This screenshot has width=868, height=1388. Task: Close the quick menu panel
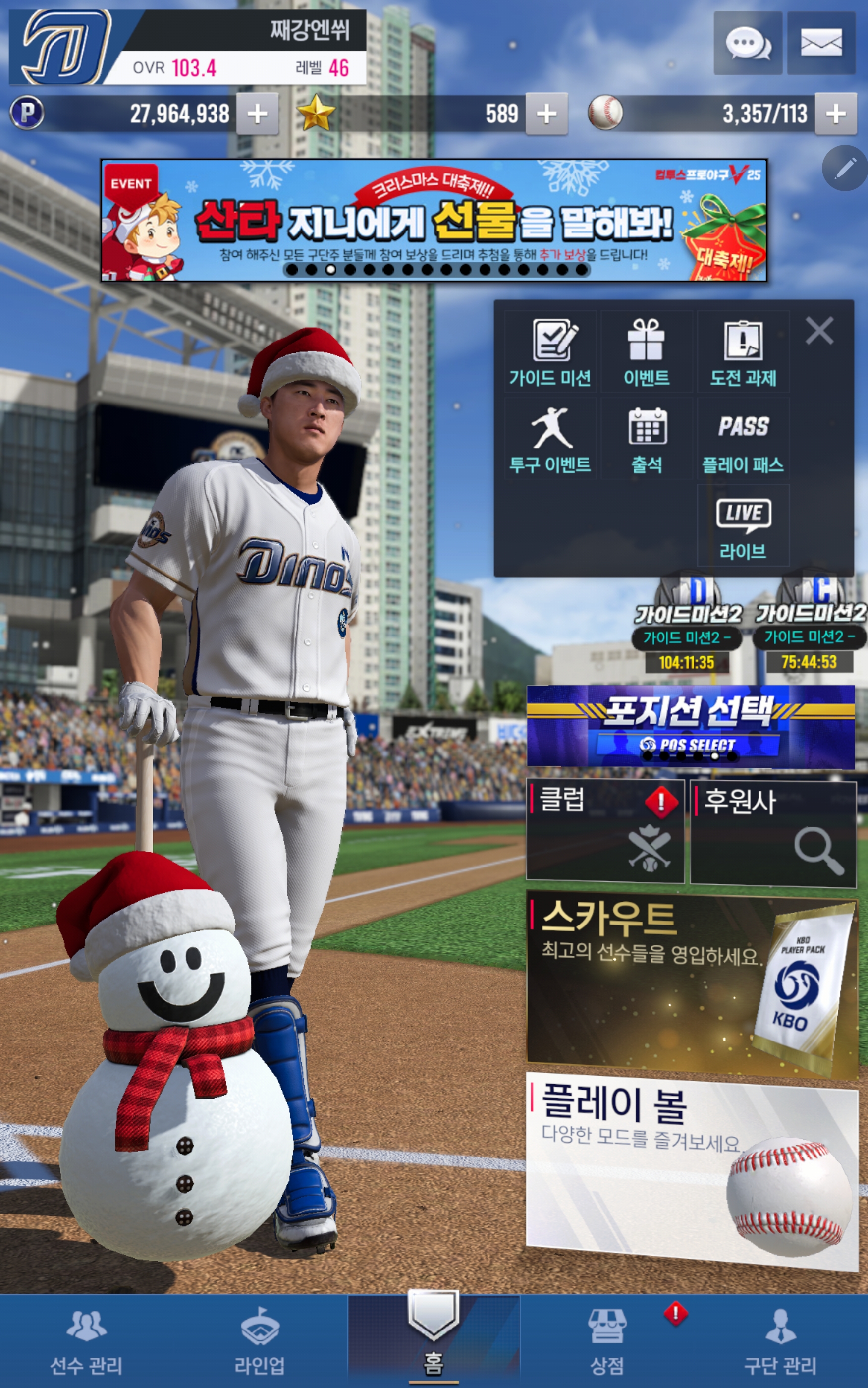point(819,331)
